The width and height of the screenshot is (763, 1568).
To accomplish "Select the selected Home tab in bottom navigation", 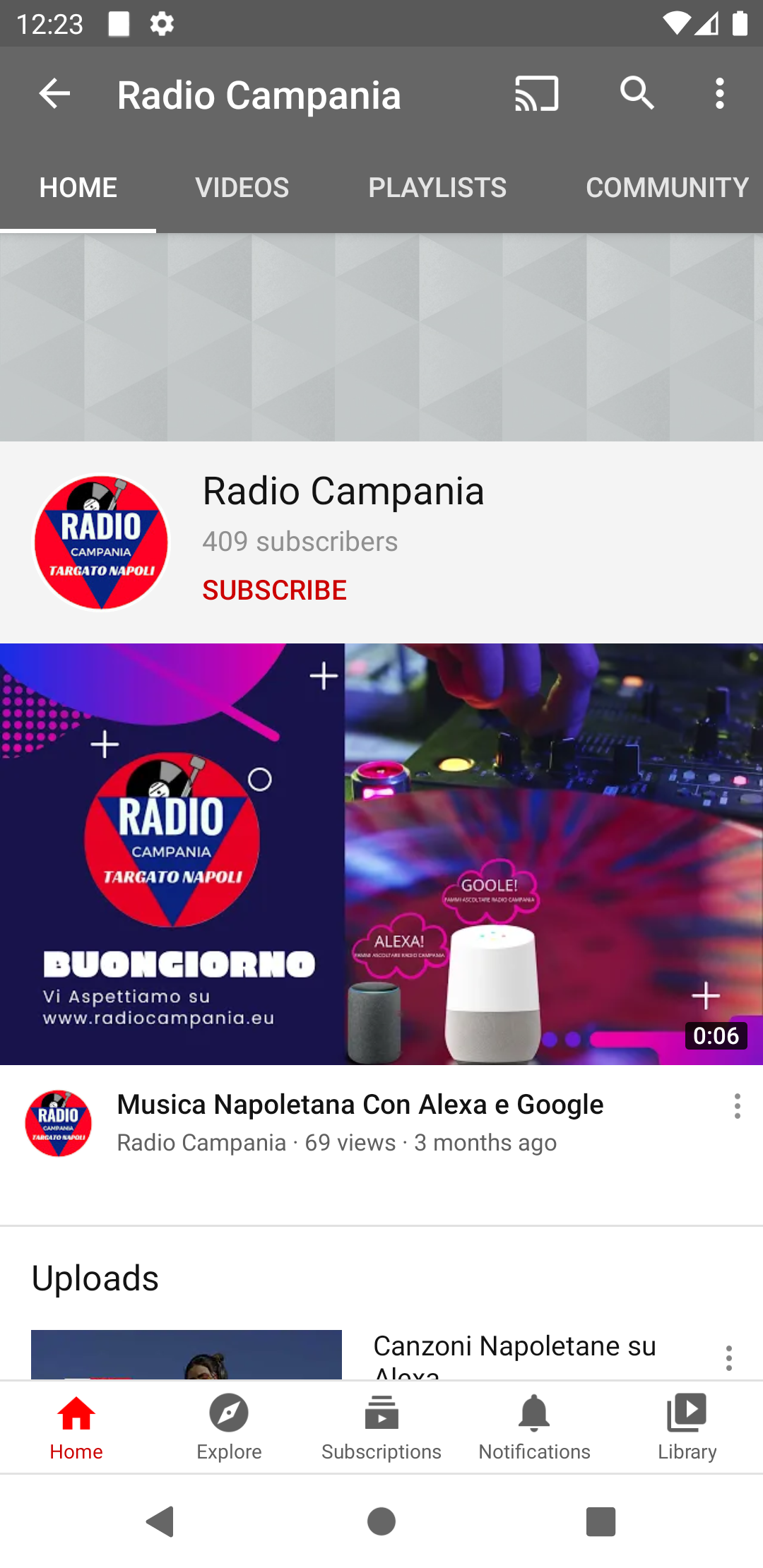I will click(76, 1427).
